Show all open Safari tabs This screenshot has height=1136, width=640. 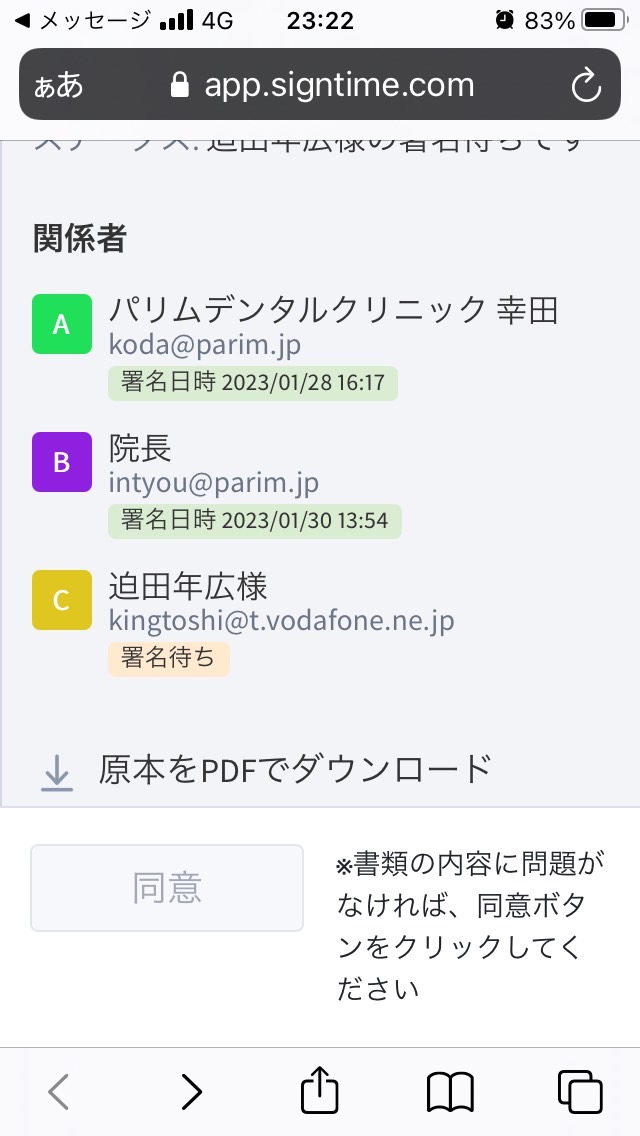pyautogui.click(x=580, y=1091)
